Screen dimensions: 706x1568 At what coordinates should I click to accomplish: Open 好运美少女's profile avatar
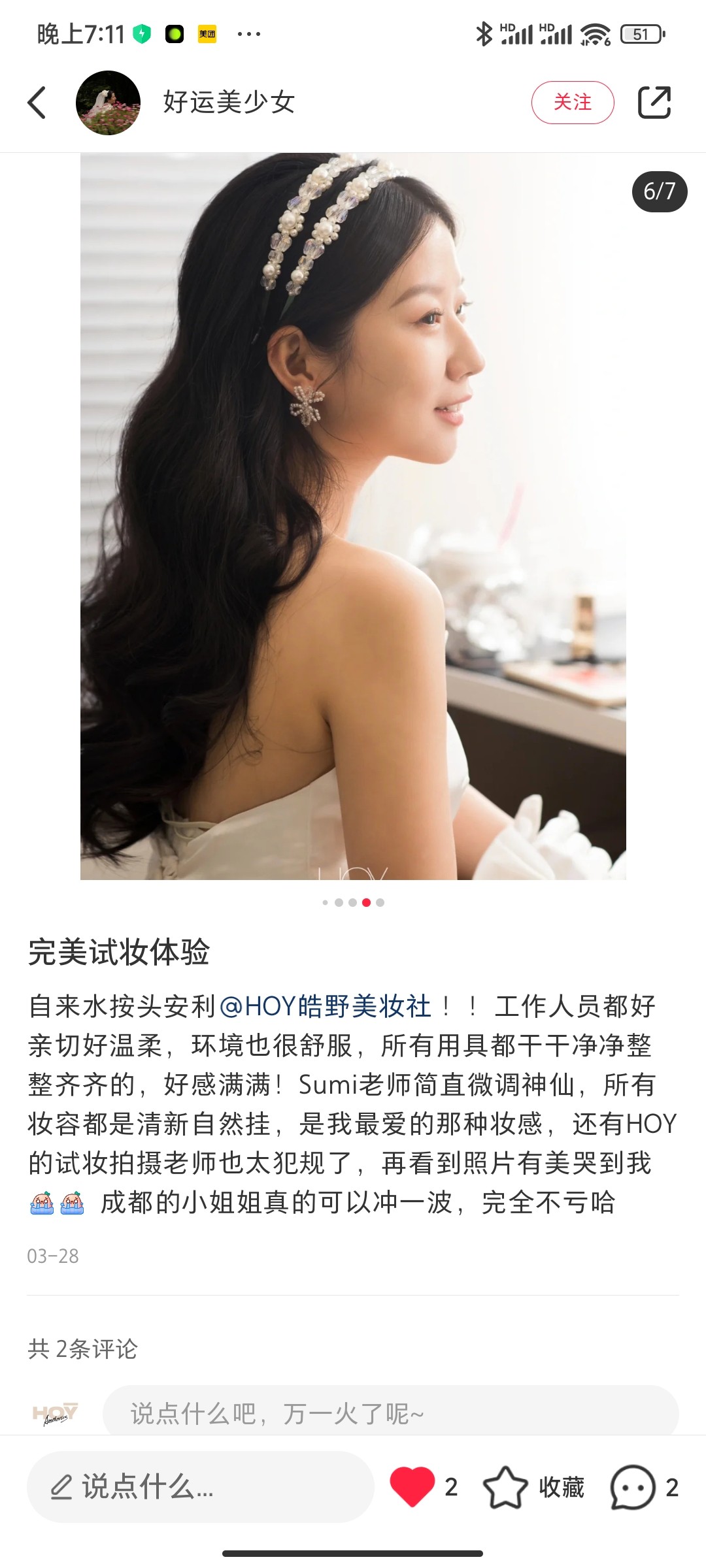(x=108, y=103)
